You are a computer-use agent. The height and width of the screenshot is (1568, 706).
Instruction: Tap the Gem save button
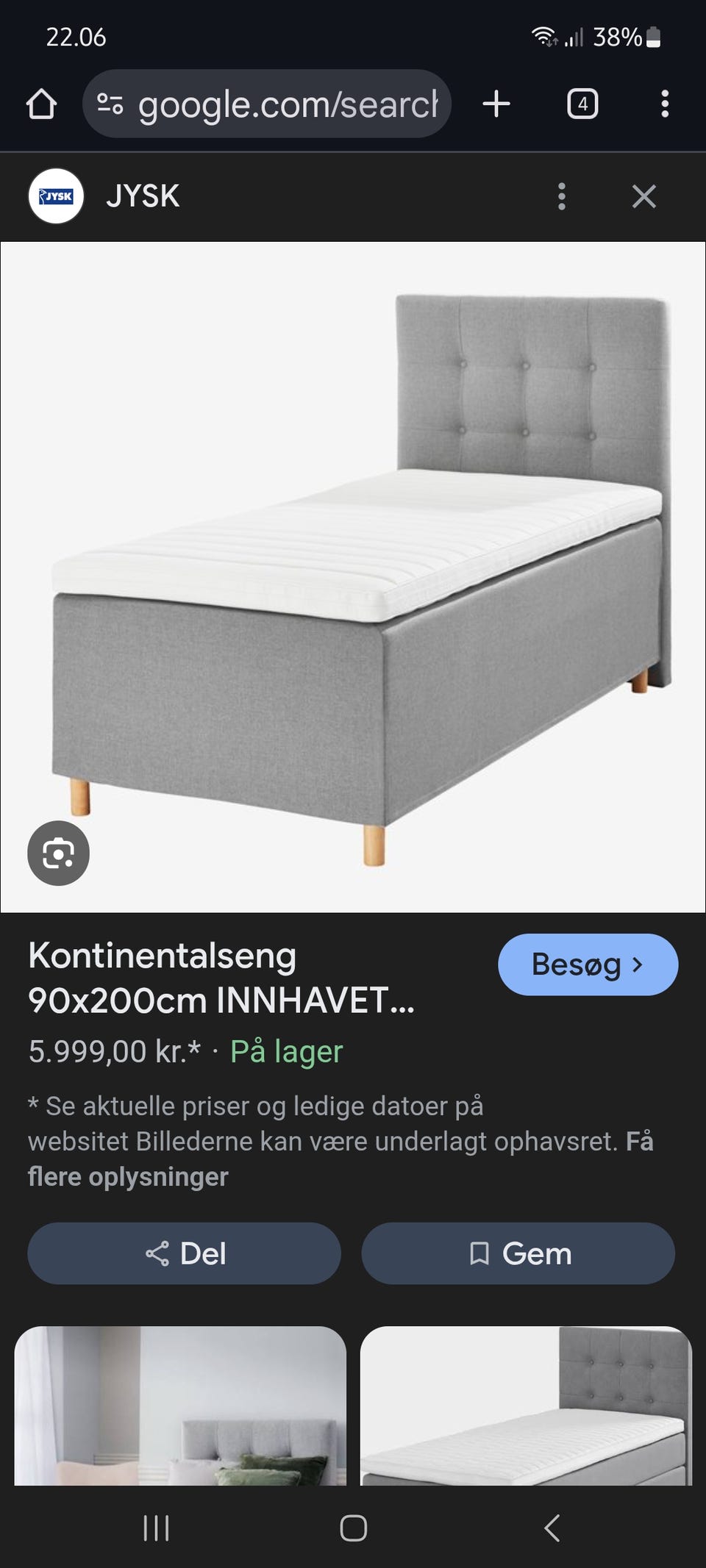517,1253
